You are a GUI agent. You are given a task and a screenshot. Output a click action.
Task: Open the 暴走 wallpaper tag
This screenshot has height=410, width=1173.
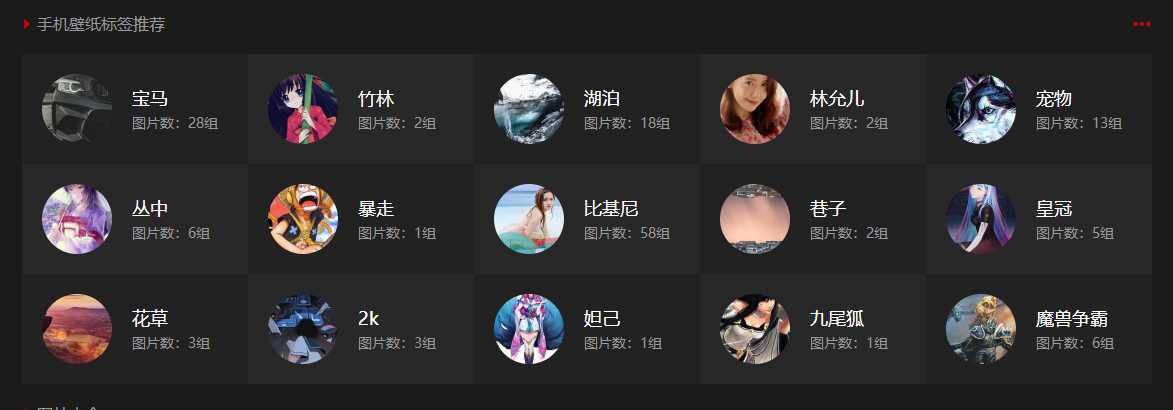pyautogui.click(x=360, y=219)
